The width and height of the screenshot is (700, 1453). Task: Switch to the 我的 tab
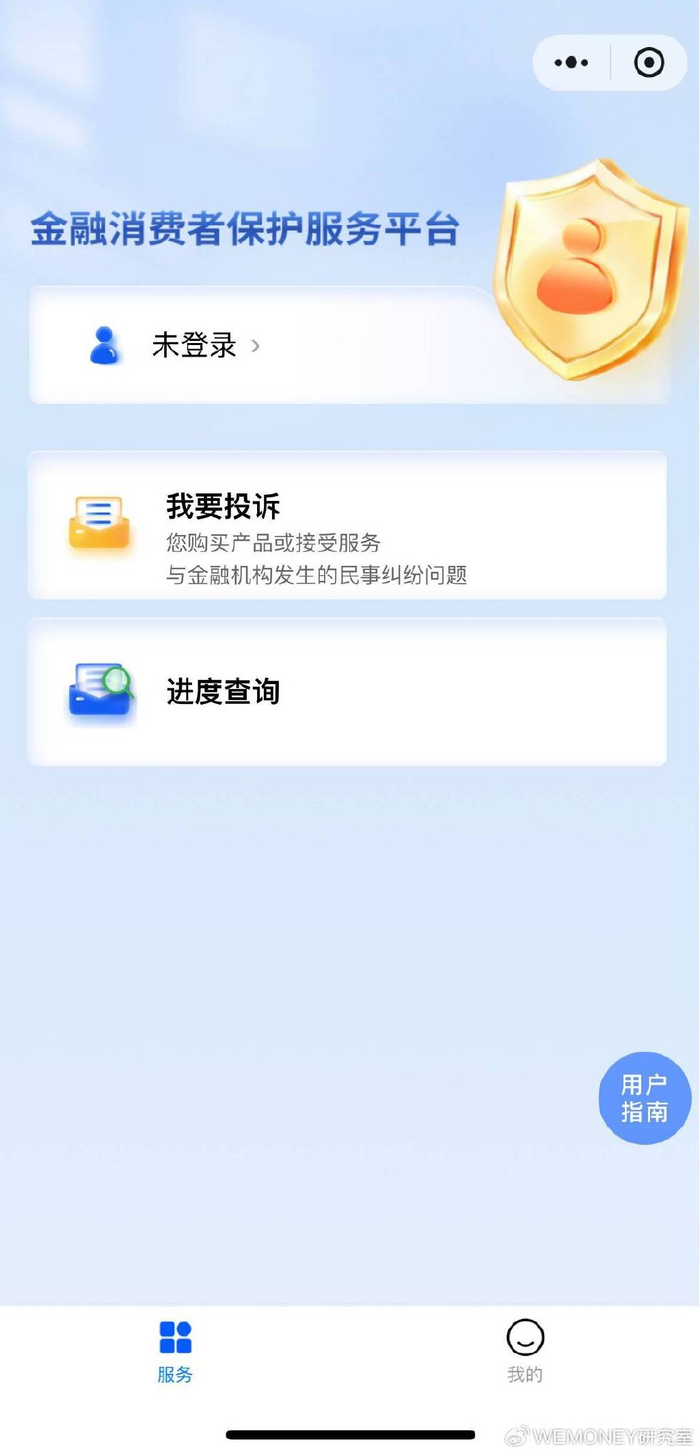point(525,1352)
